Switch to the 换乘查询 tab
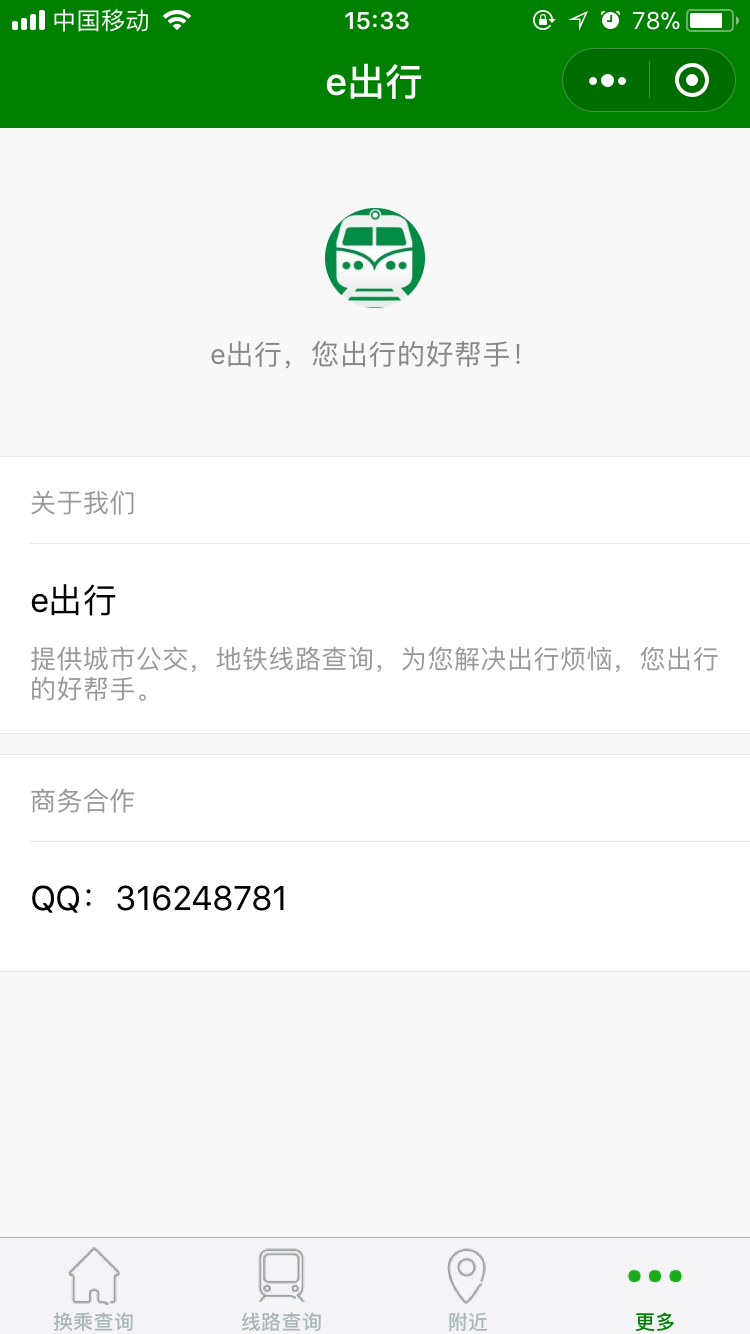This screenshot has height=1334, width=750. 93,1288
